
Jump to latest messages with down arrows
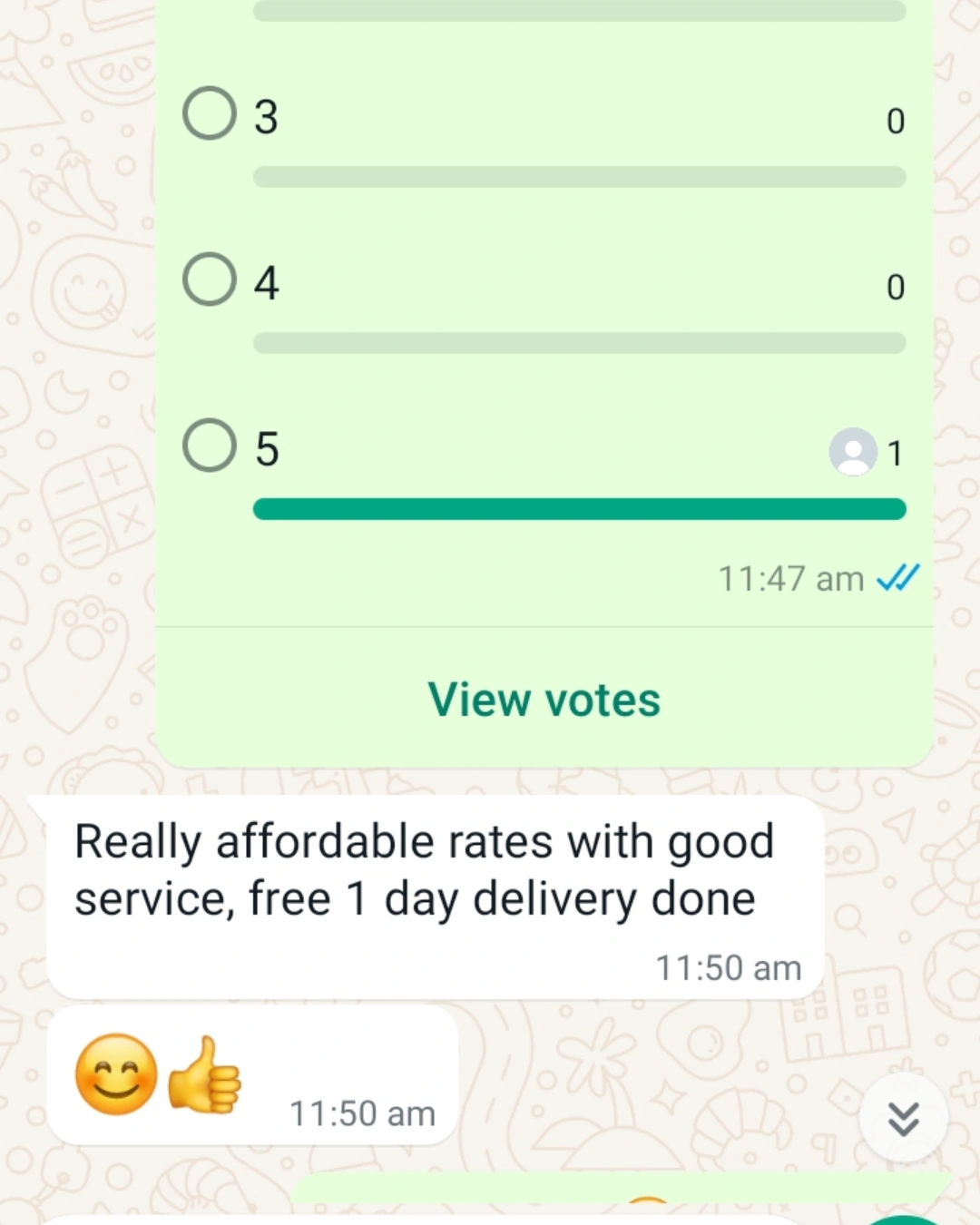pyautogui.click(x=903, y=1118)
